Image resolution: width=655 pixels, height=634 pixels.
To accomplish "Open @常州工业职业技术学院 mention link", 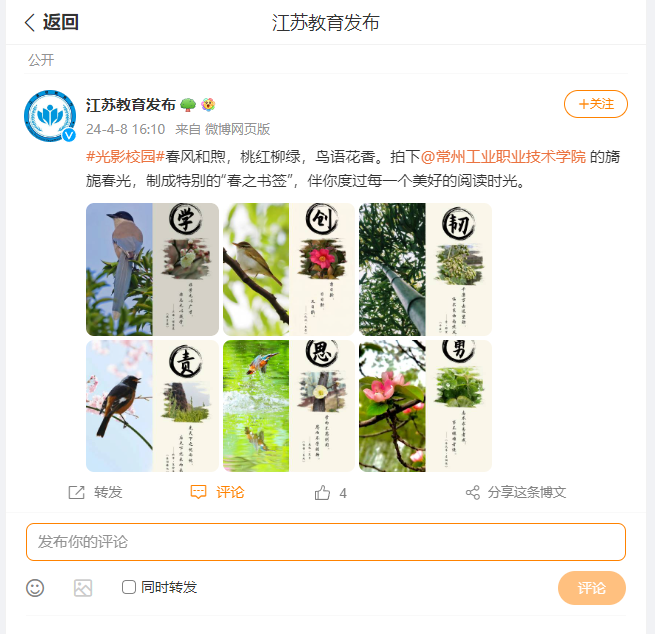I will click(503, 156).
